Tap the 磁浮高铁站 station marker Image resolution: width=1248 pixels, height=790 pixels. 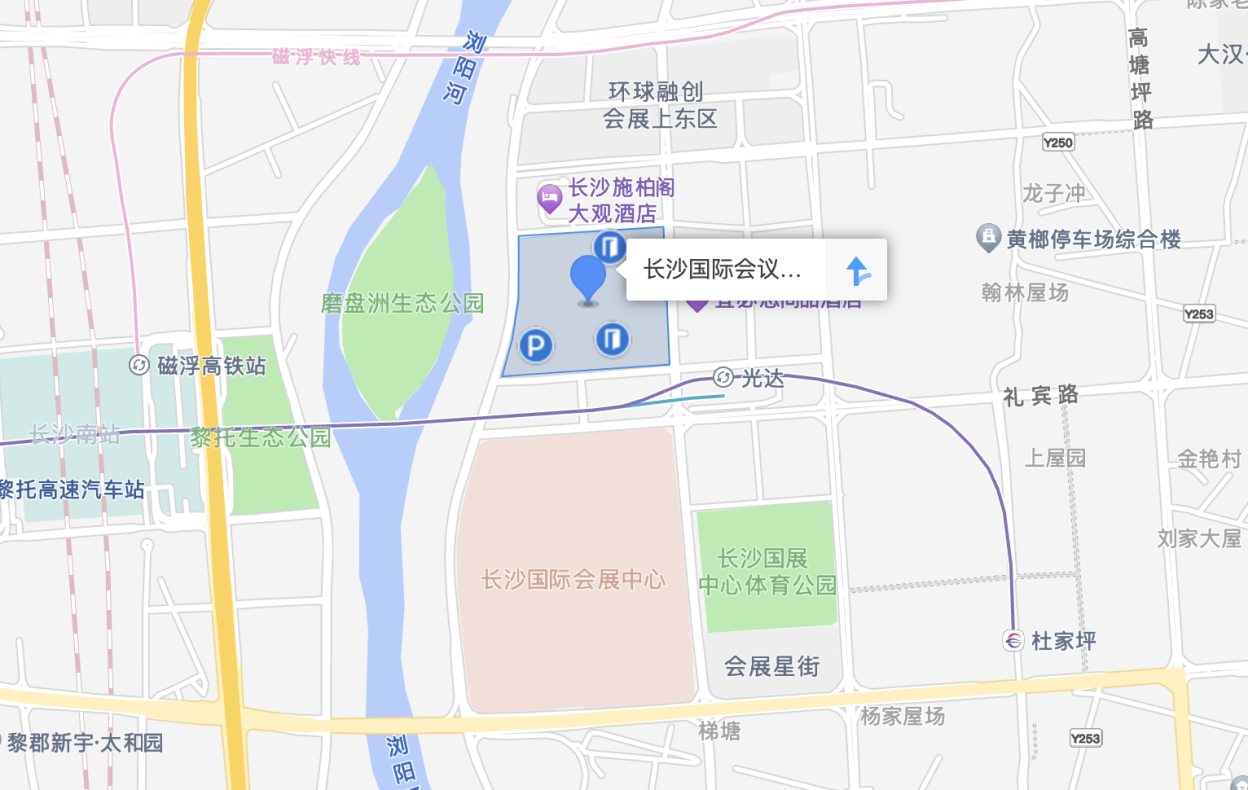click(x=140, y=365)
